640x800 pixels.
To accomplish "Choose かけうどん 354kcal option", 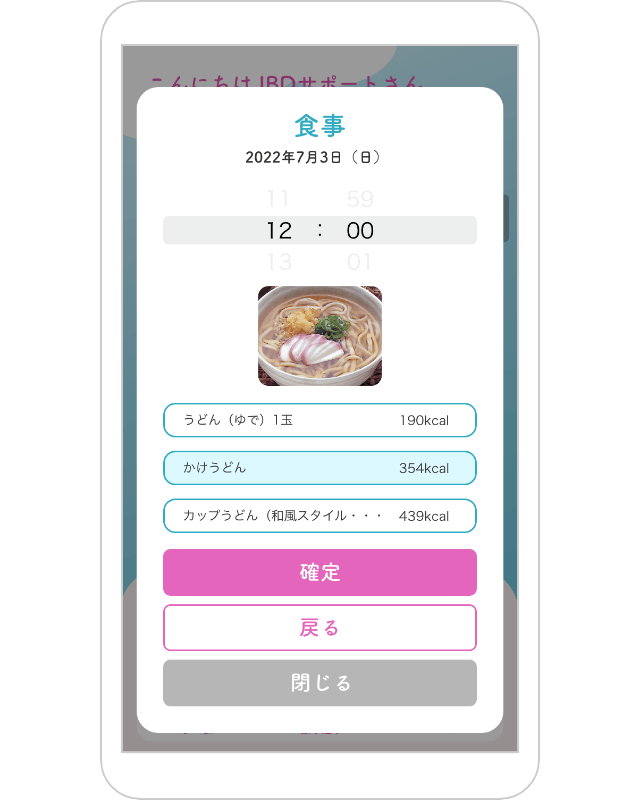I will [x=319, y=468].
